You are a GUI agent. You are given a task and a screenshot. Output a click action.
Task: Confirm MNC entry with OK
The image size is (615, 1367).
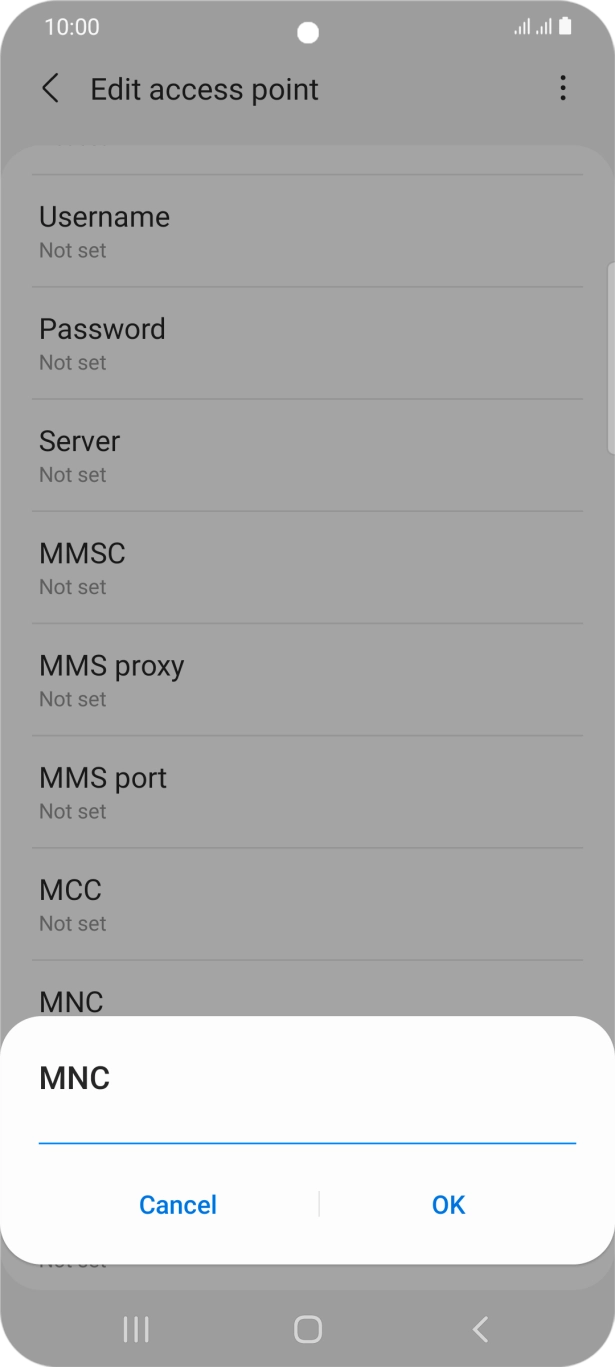[x=448, y=1205]
